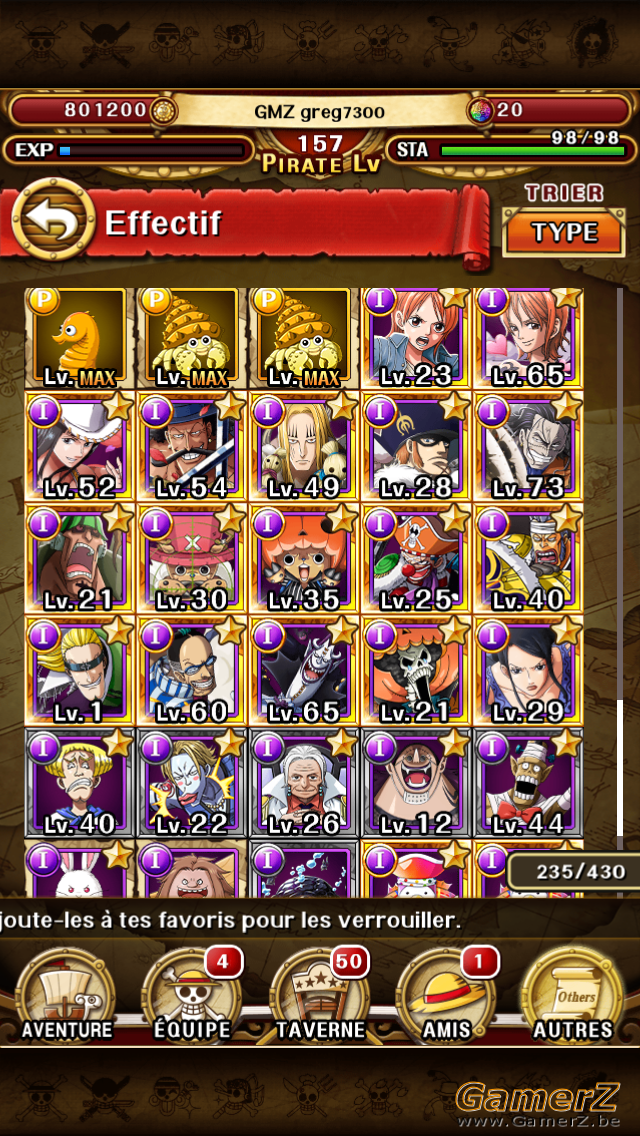Switch to the Équipe tab
Screen dimensions: 640x1136
coord(192,994)
